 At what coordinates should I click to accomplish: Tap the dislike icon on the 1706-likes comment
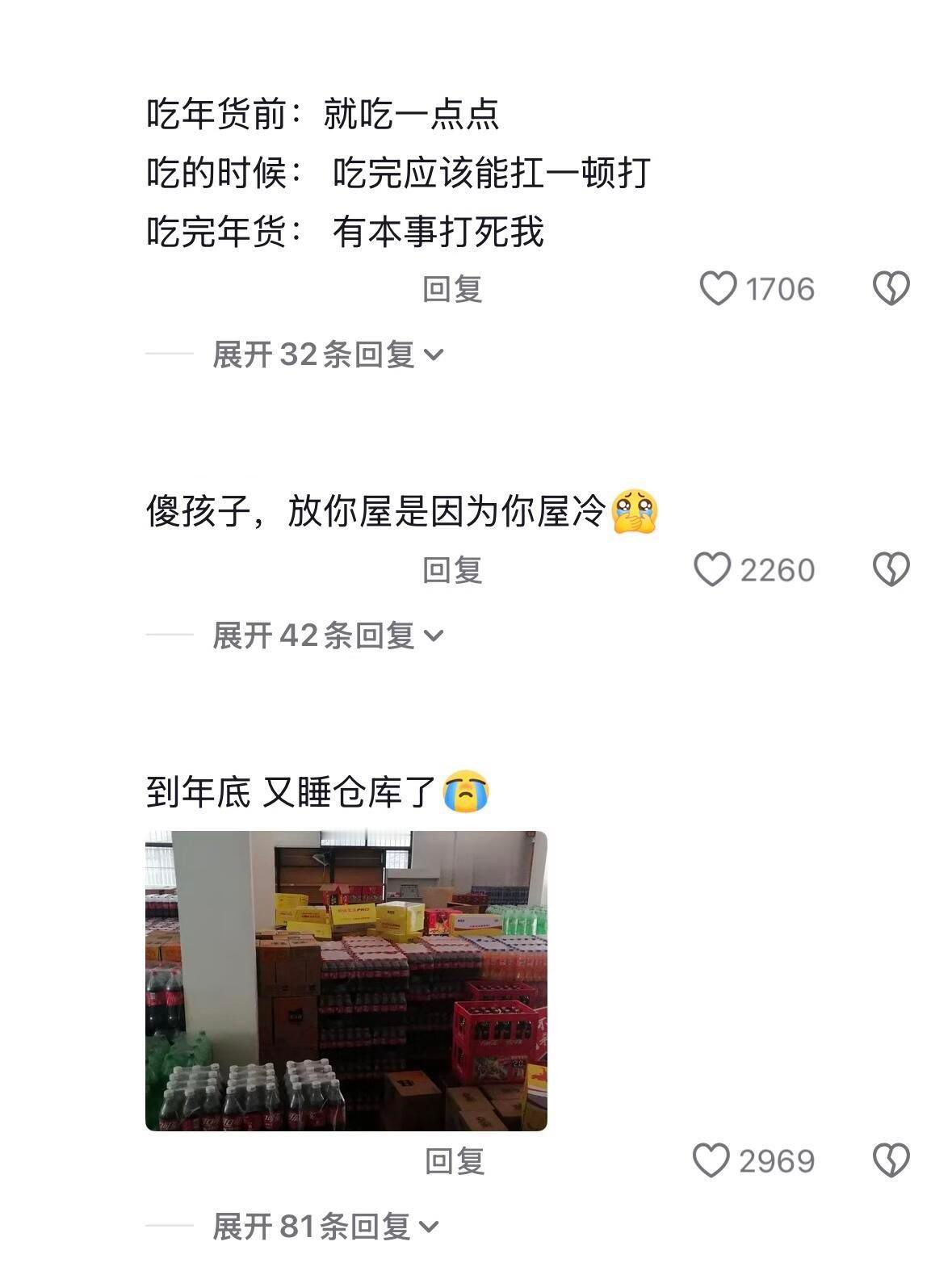click(889, 287)
